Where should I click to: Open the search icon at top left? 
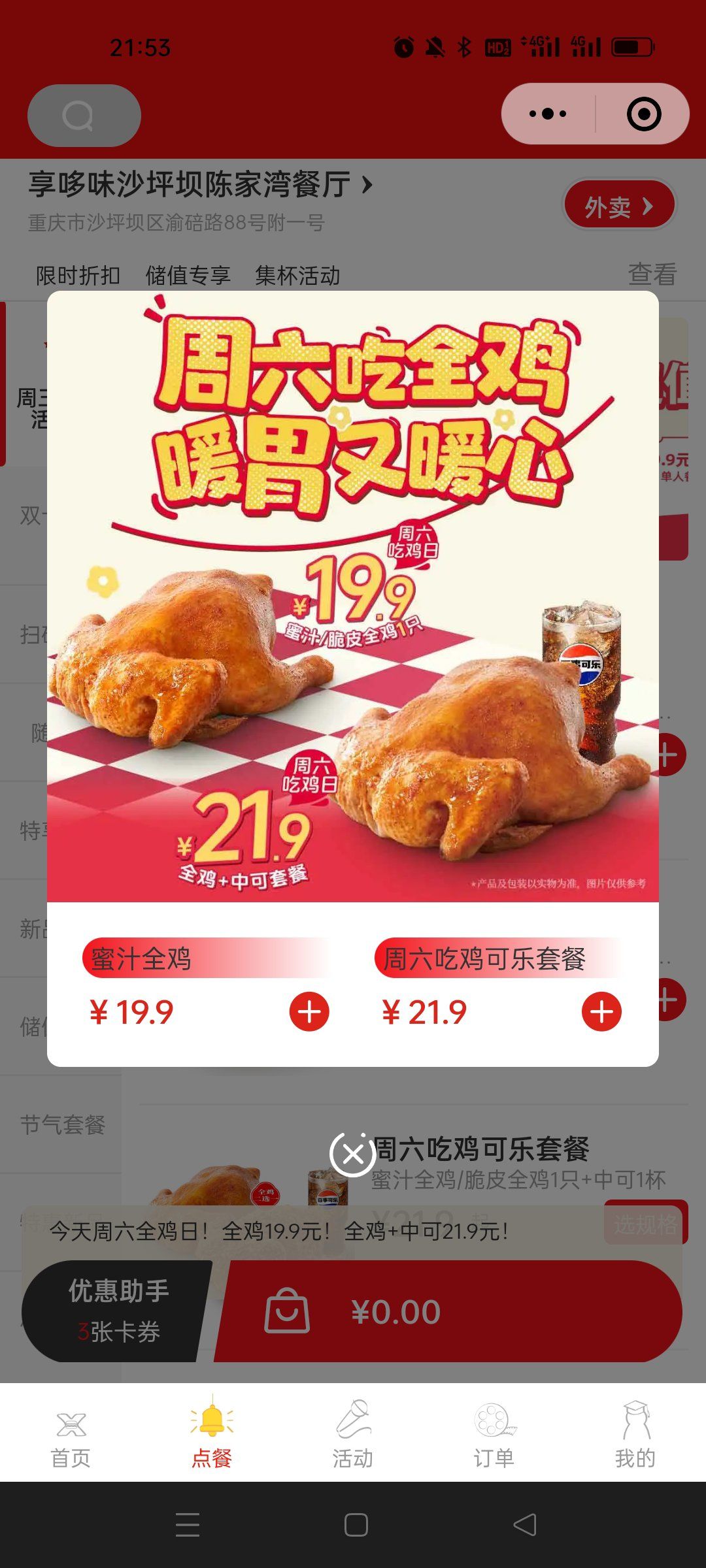tap(78, 116)
